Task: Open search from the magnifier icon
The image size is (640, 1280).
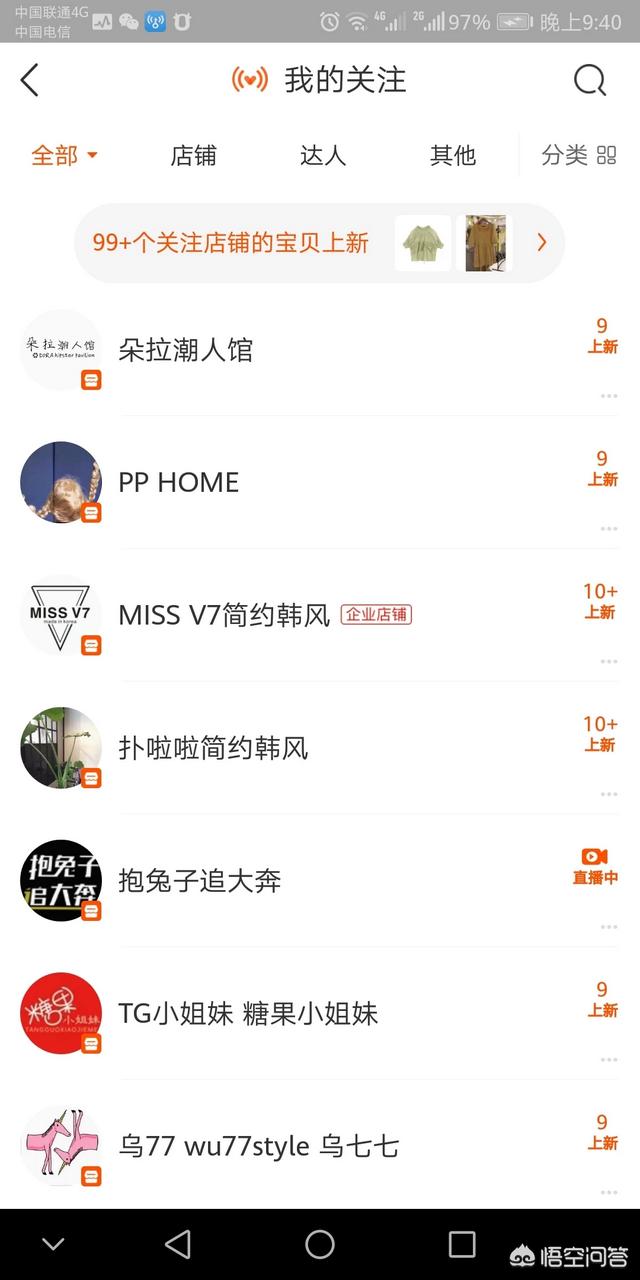Action: 590,80
